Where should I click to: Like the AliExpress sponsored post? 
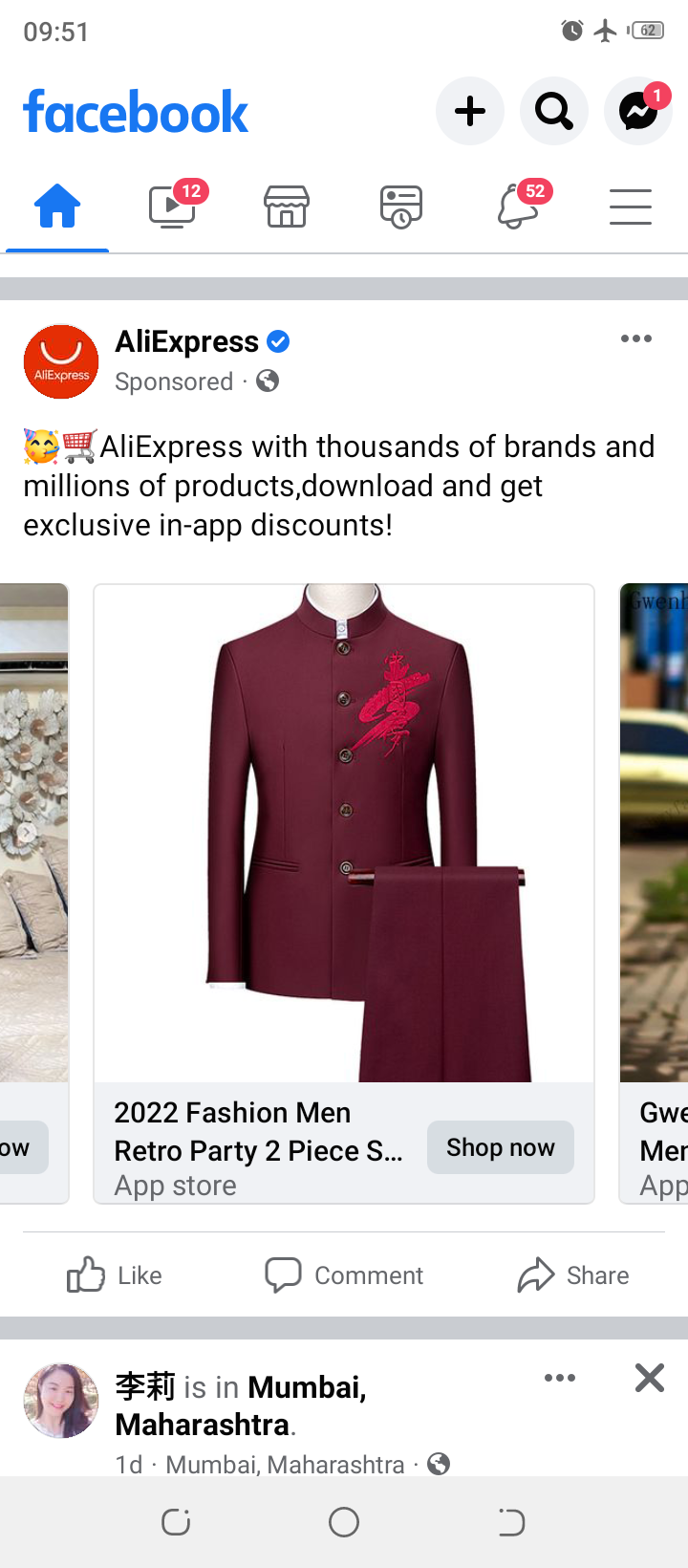[115, 1275]
